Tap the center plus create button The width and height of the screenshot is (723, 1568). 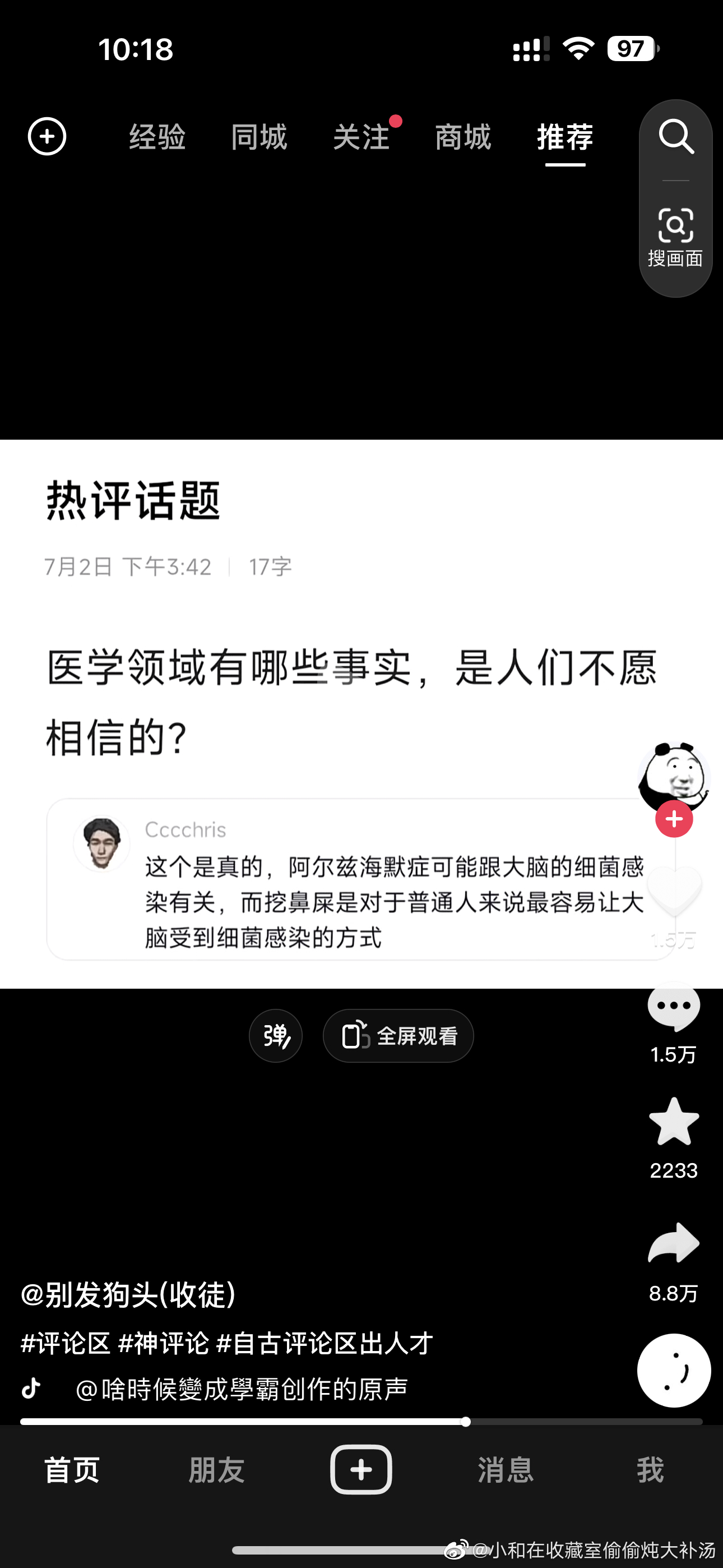click(x=361, y=1469)
